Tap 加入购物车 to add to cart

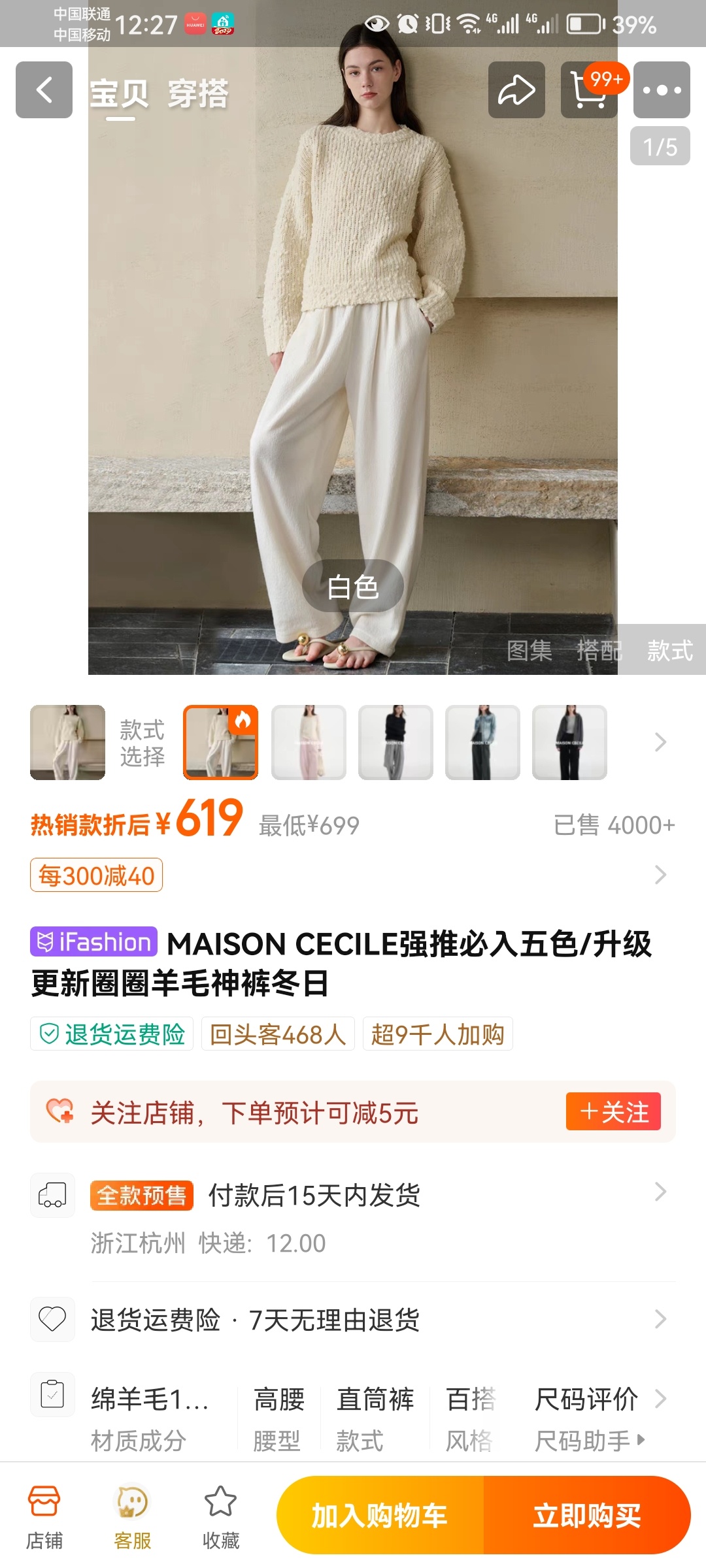click(x=380, y=1516)
